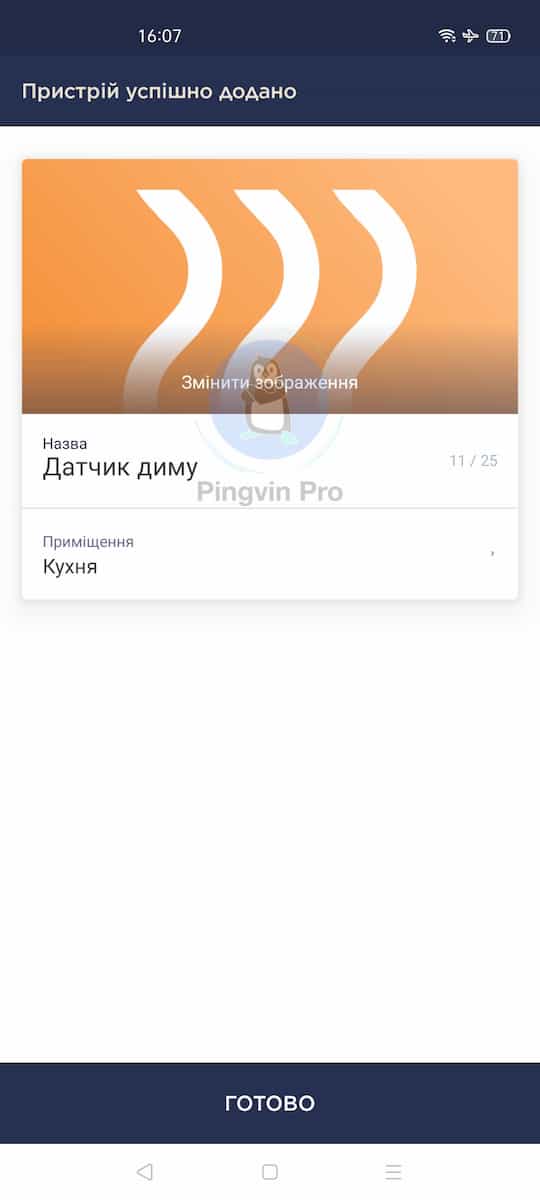540x1200 pixels.
Task: Open recent apps from the navigation bar
Action: pos(393,1172)
